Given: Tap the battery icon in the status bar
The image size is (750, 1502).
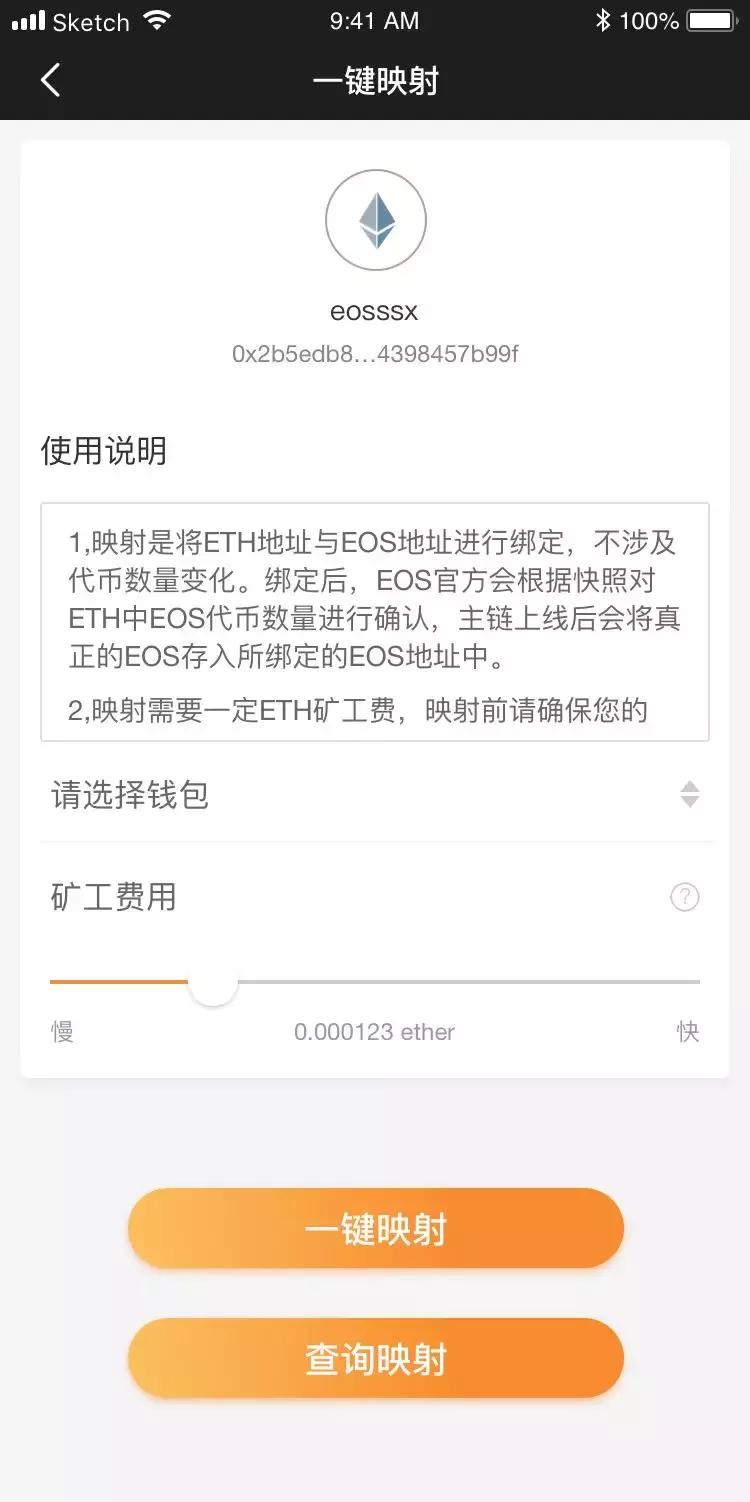Looking at the screenshot, I should [710, 19].
